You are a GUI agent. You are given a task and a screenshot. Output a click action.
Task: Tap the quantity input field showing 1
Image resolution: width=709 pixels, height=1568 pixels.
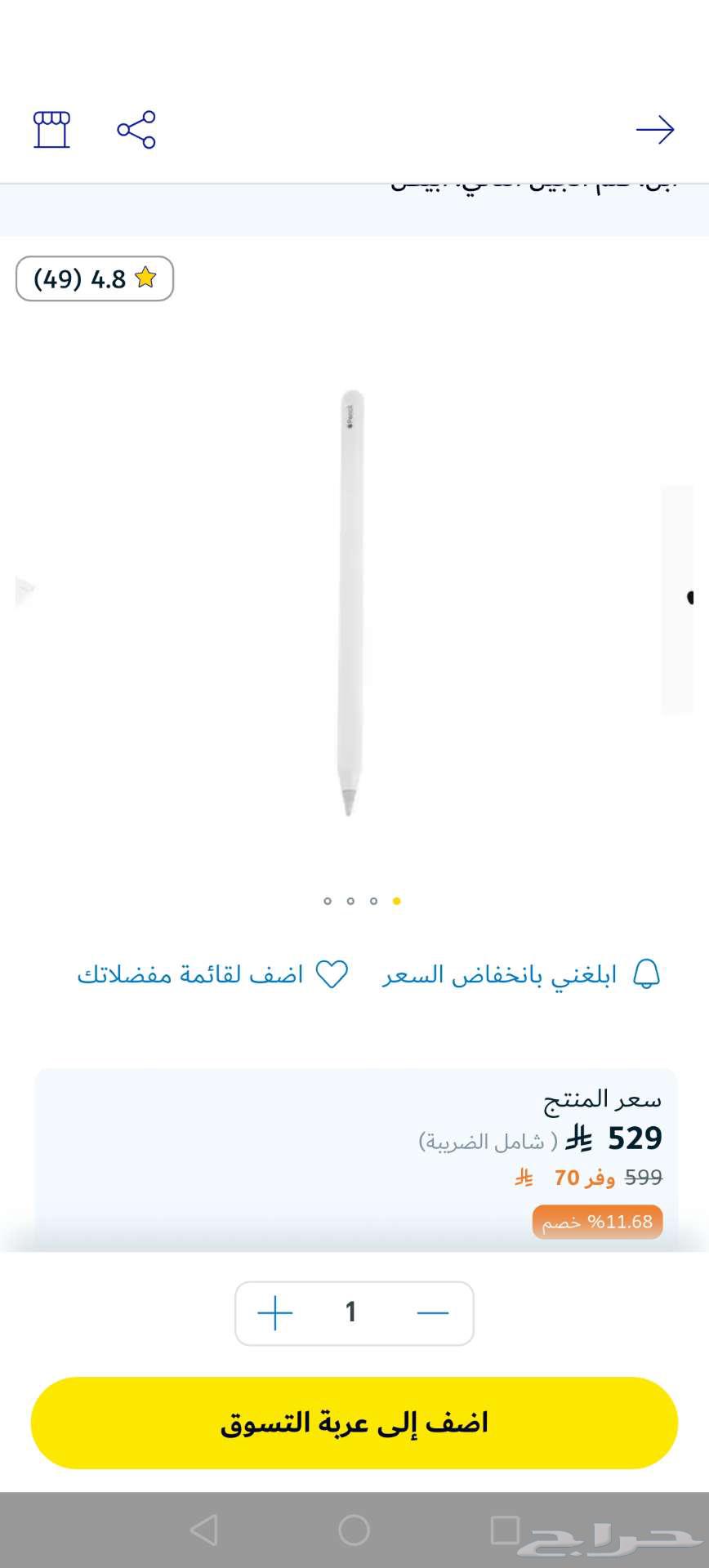pyautogui.click(x=351, y=1312)
